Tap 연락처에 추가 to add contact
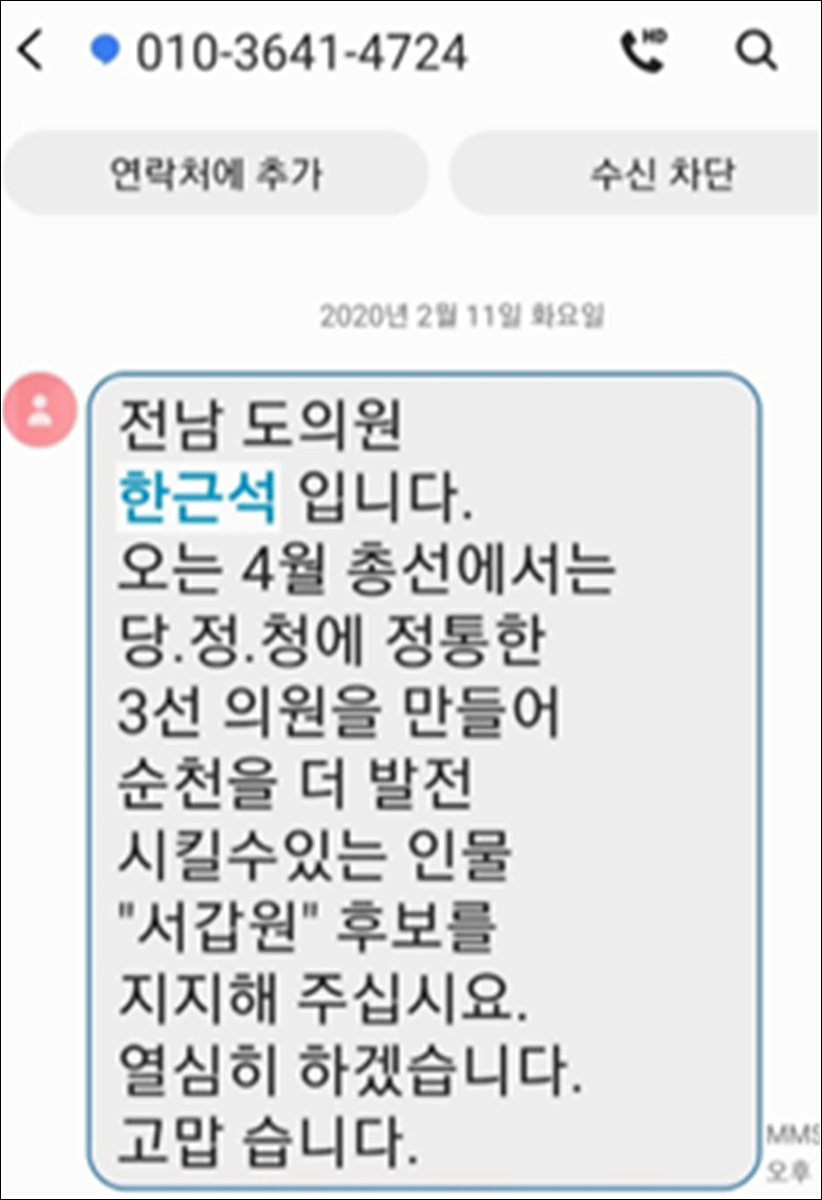822x1200 pixels. pyautogui.click(x=215, y=174)
